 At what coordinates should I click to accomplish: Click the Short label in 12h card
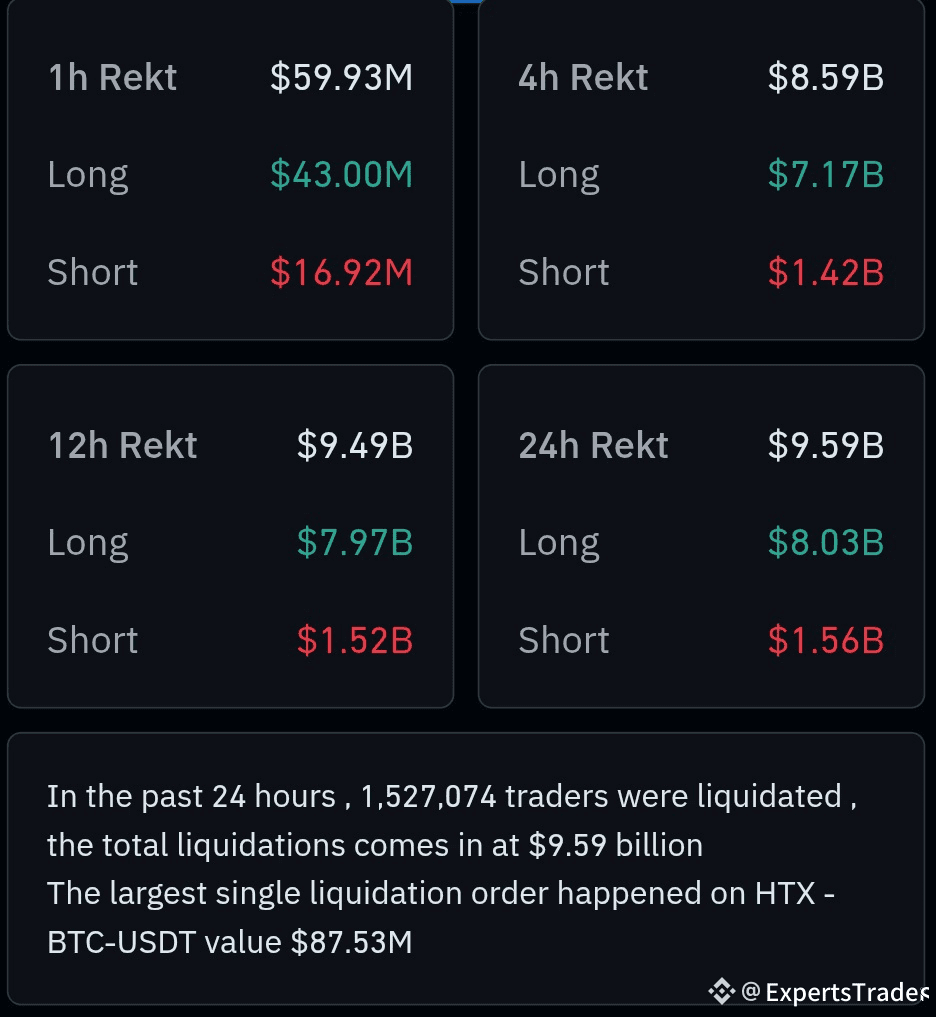tap(92, 639)
